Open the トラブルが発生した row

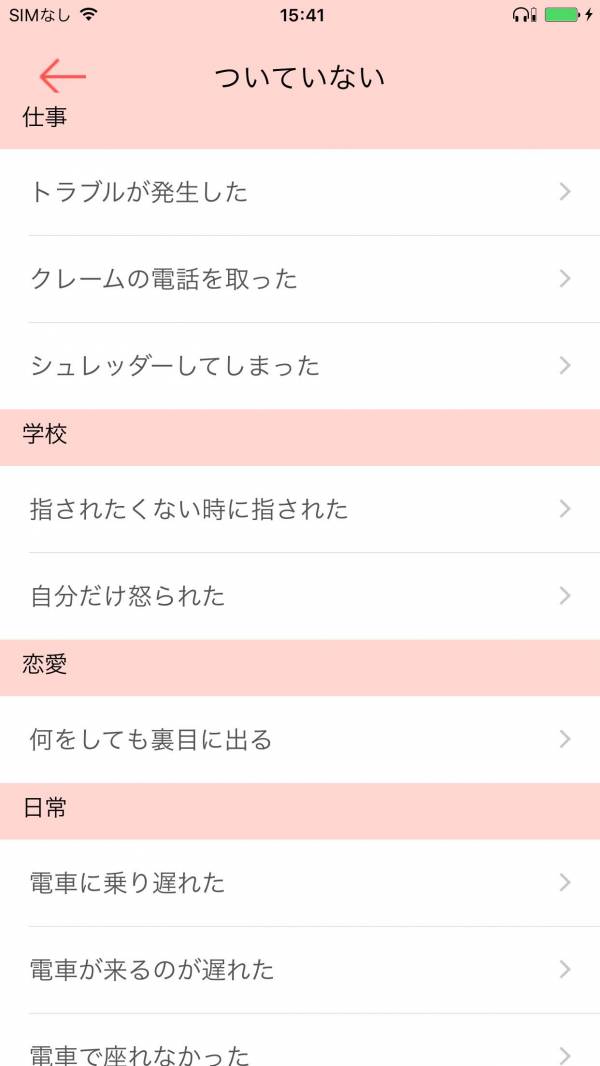click(300, 192)
